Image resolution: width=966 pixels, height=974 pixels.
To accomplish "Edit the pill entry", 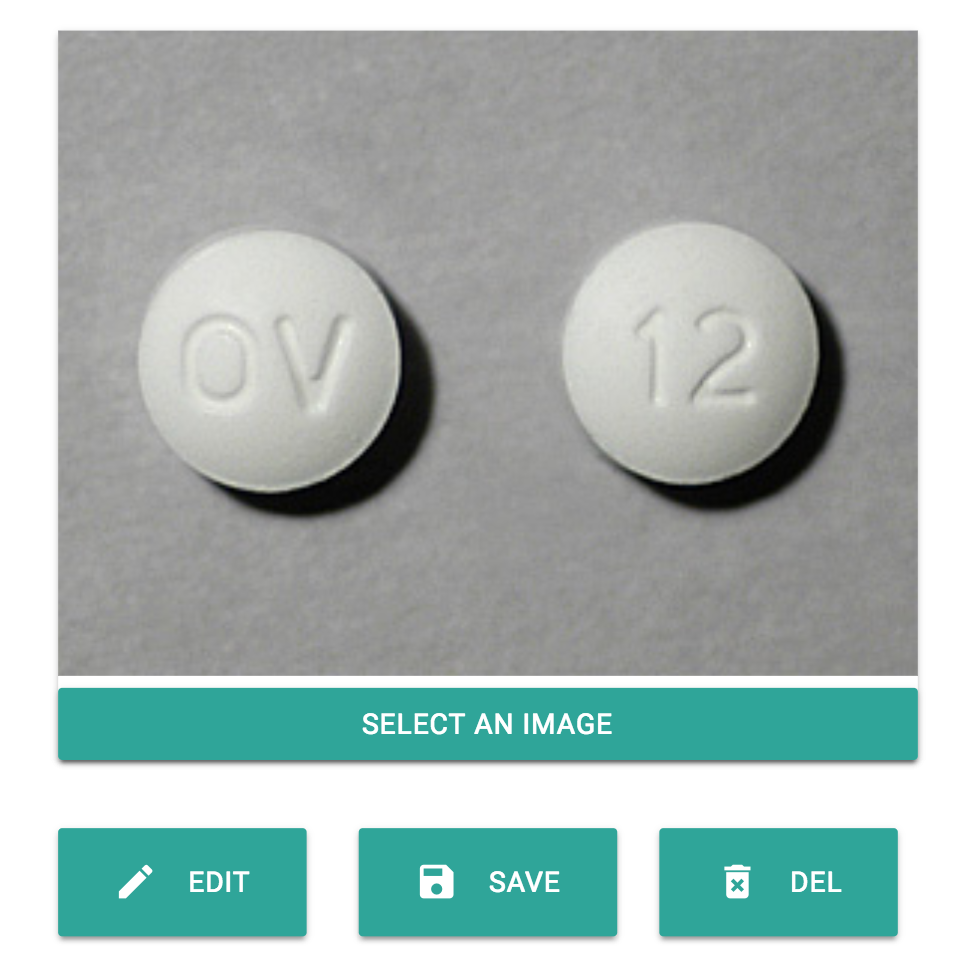I will pos(182,882).
